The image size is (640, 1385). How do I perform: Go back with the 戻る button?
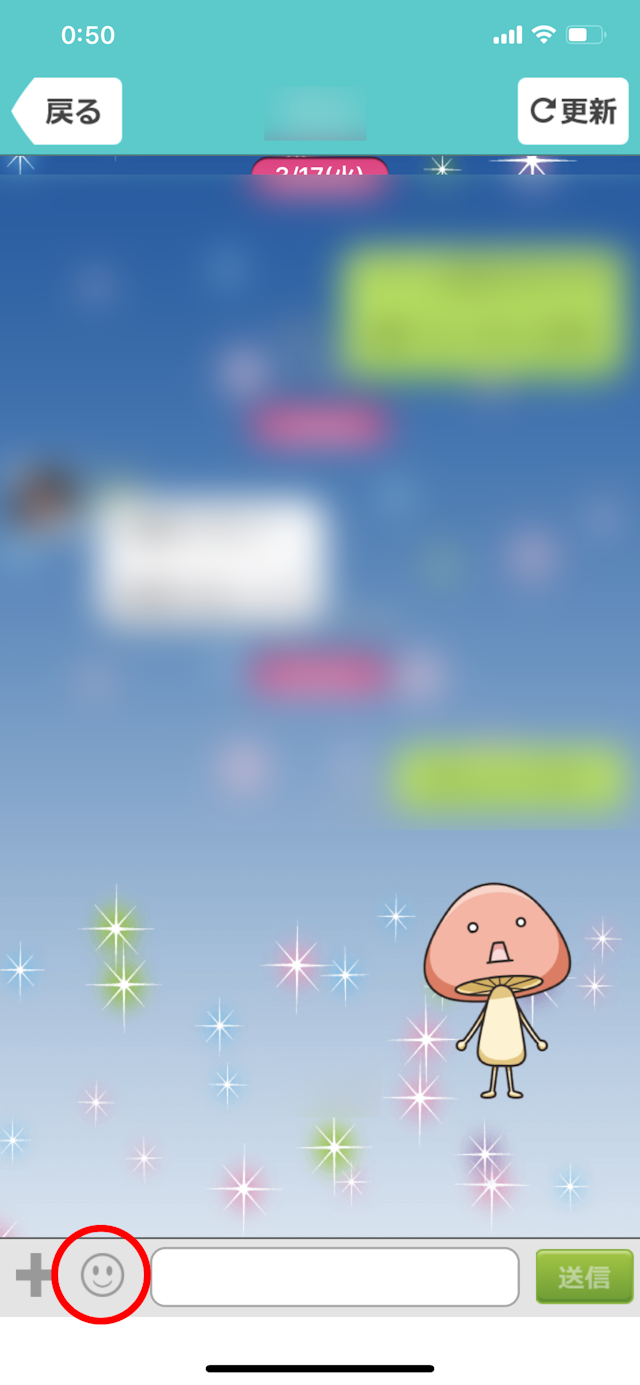(68, 111)
